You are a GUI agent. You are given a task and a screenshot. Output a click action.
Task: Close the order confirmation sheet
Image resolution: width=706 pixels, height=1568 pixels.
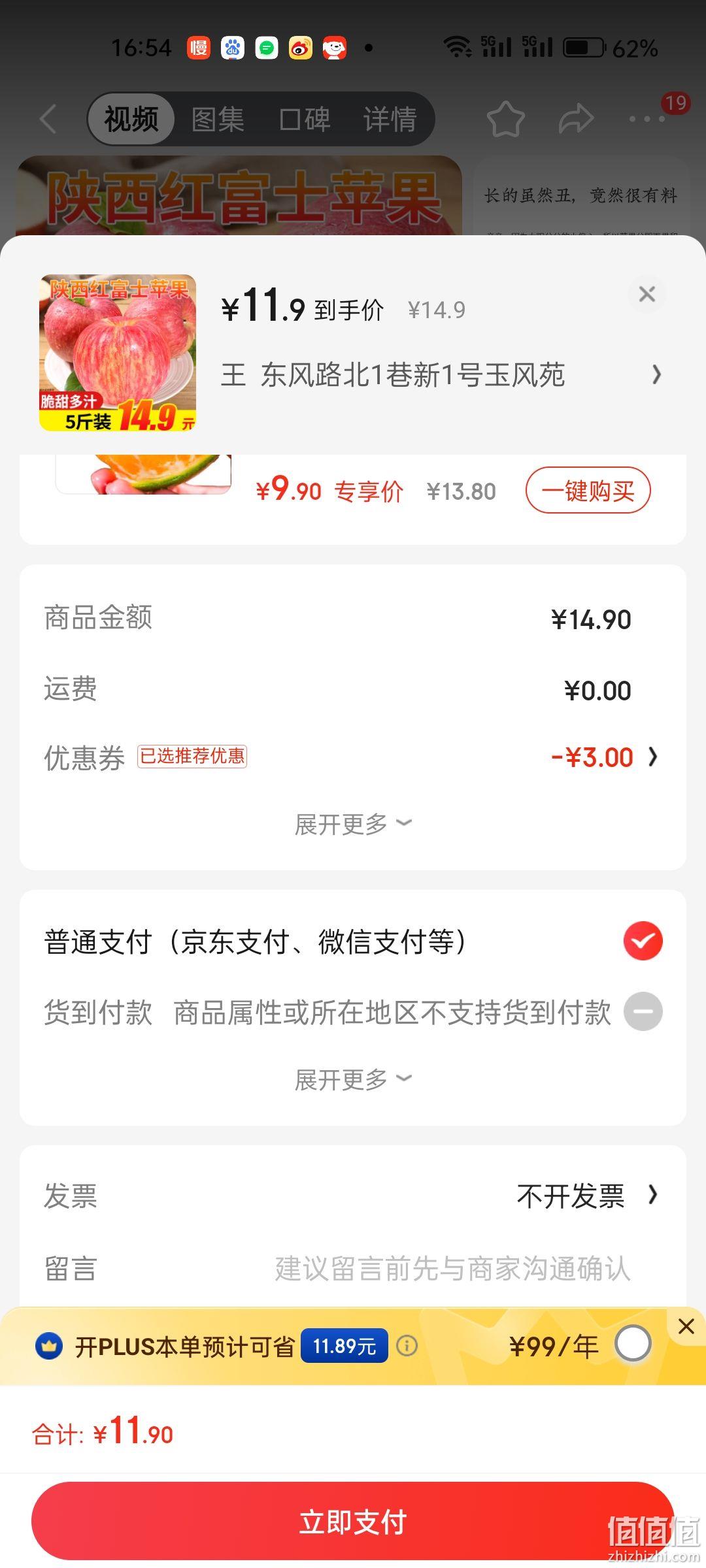point(647,294)
